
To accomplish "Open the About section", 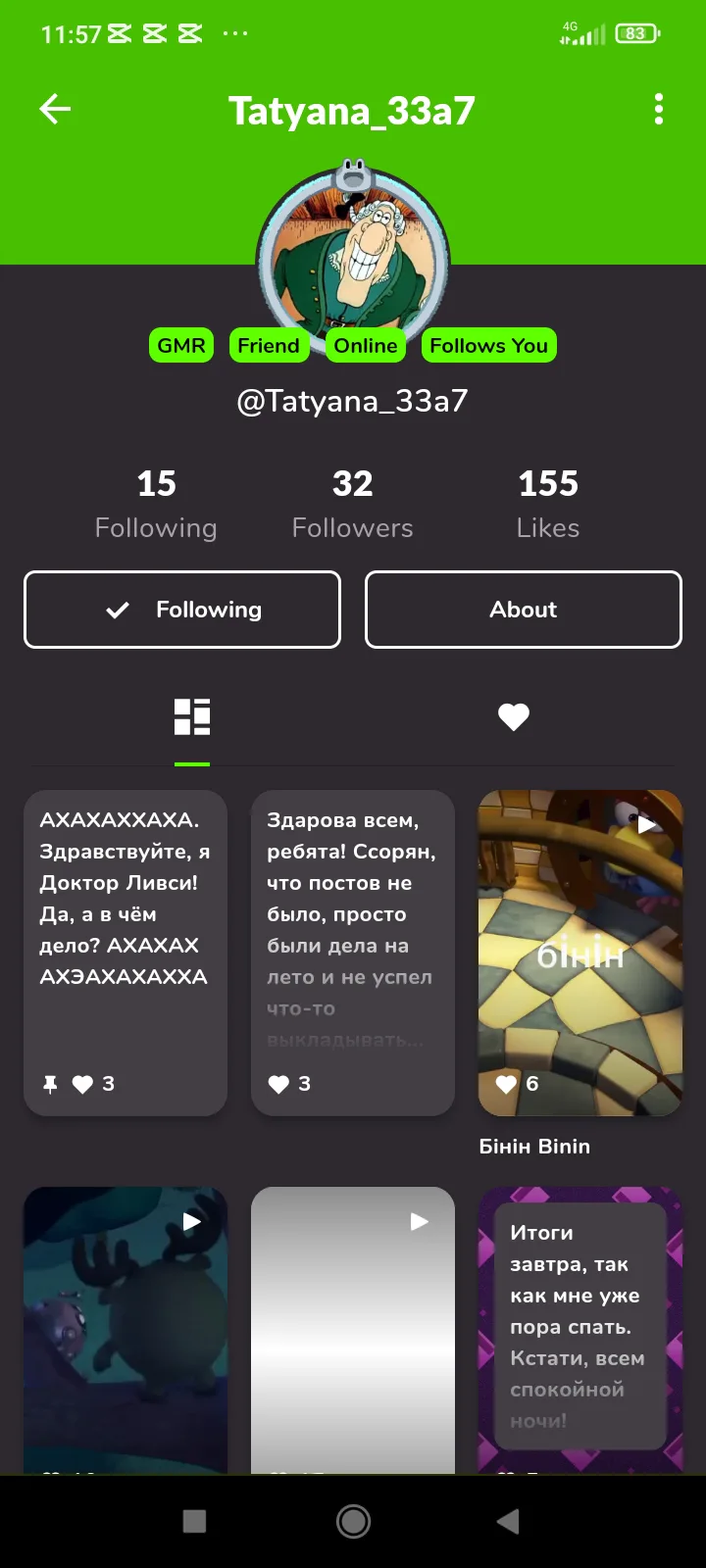I will click(524, 610).
